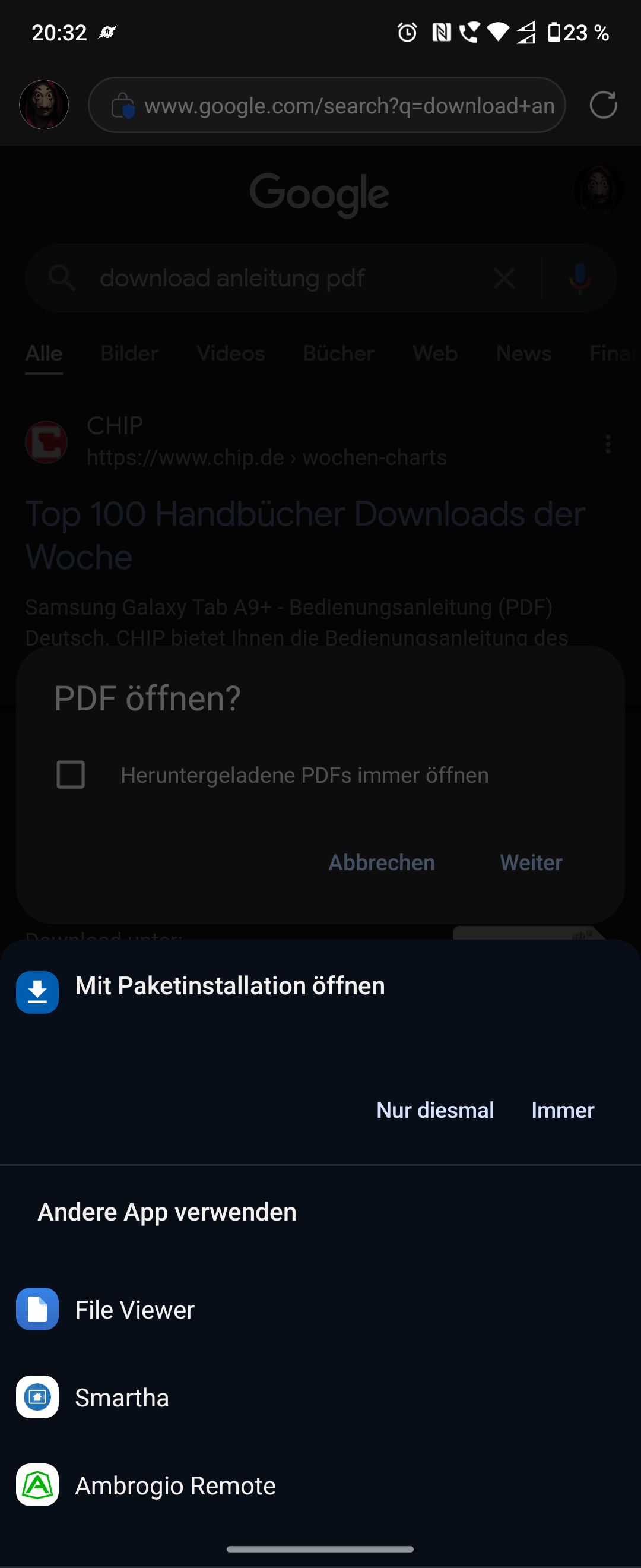Pick Smartha from the app list
The image size is (641, 1568).
[122, 1397]
